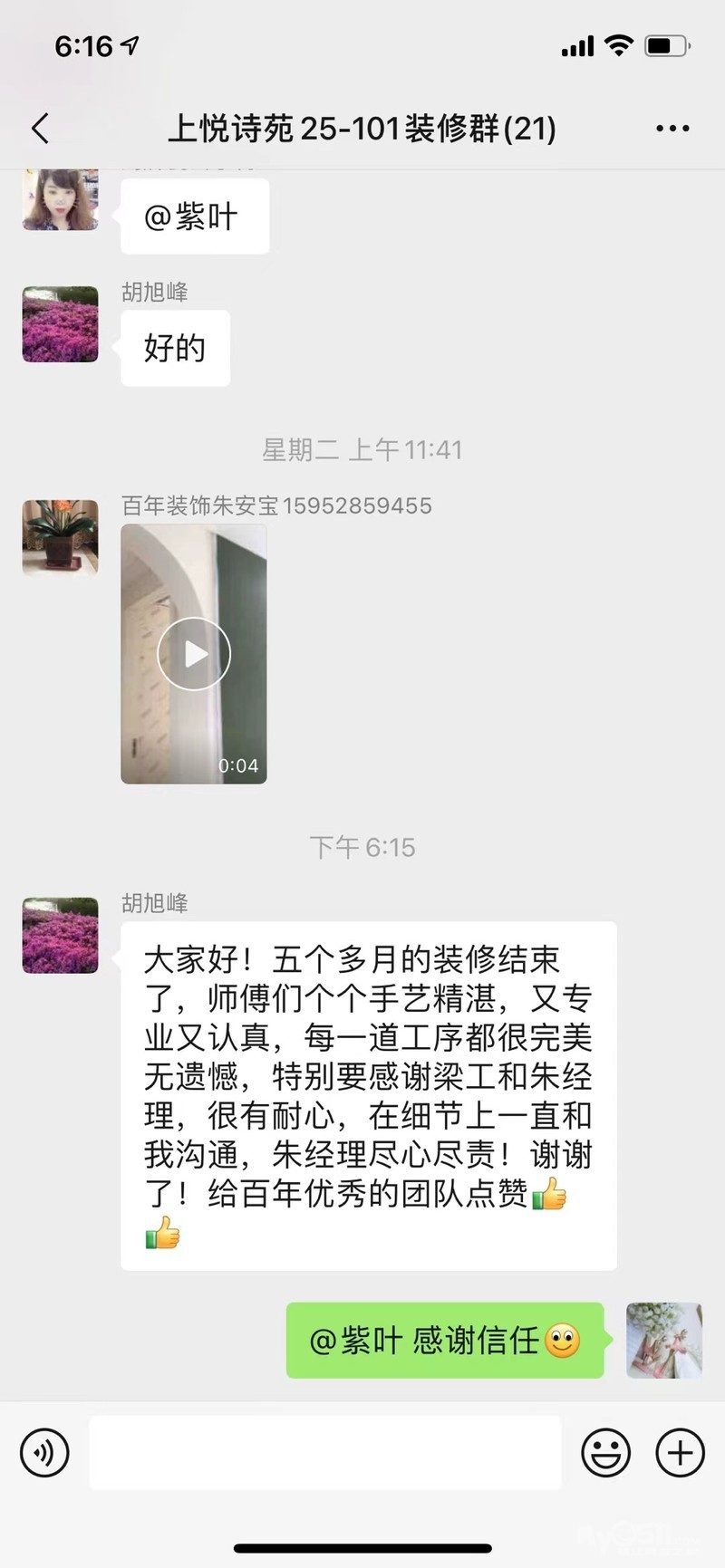Open the plus attachments menu
The image size is (725, 1568).
(680, 1453)
